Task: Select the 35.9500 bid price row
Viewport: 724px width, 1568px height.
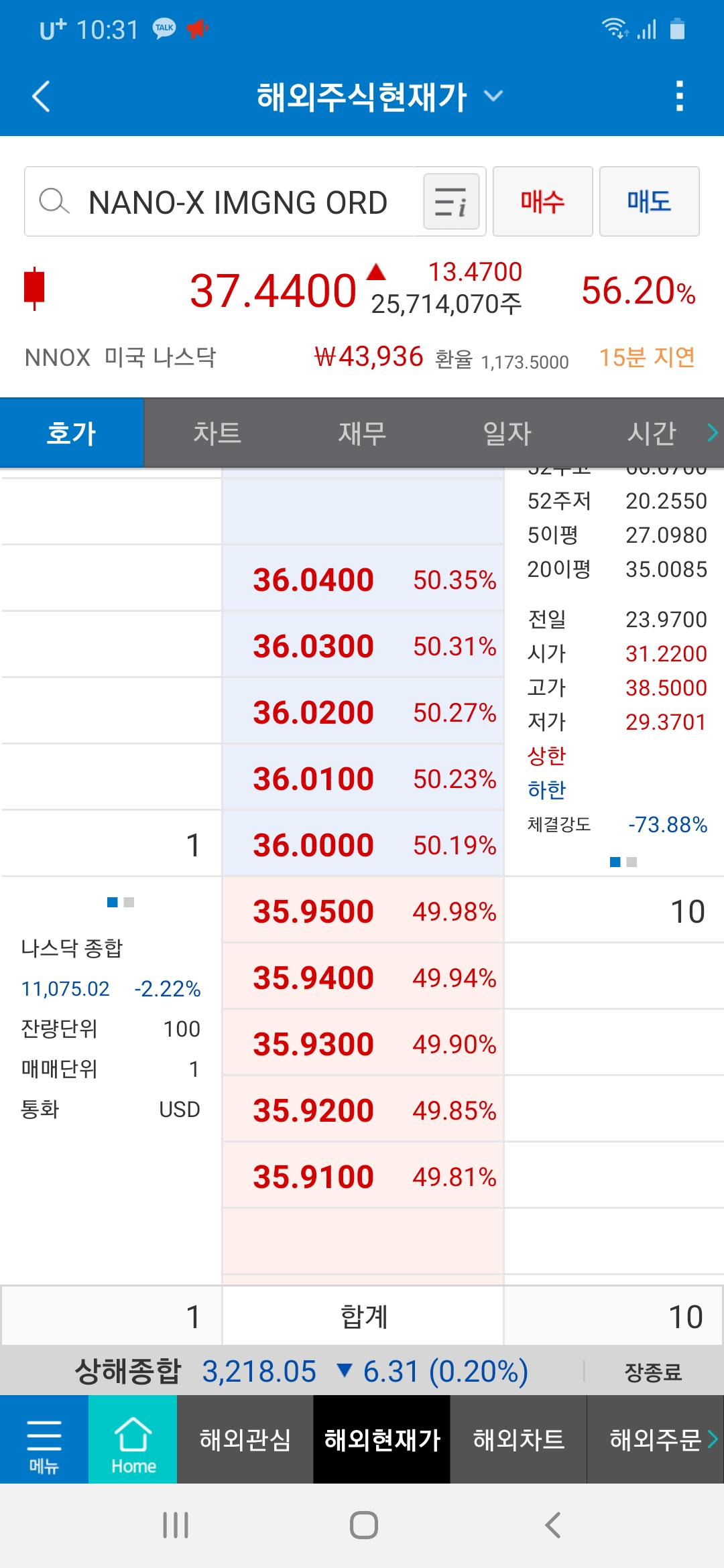Action: click(362, 911)
